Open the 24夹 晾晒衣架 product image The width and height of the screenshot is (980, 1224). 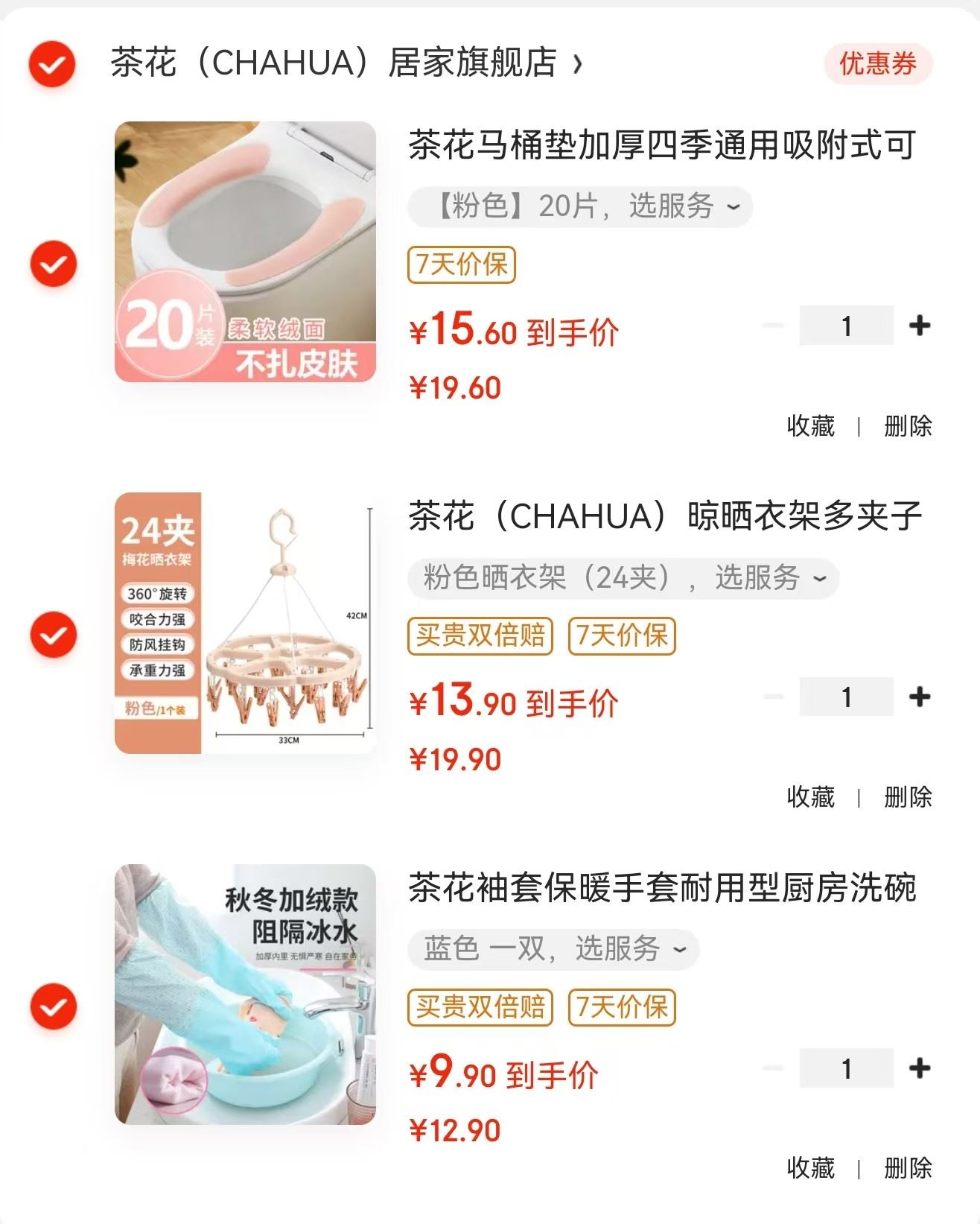[245, 623]
